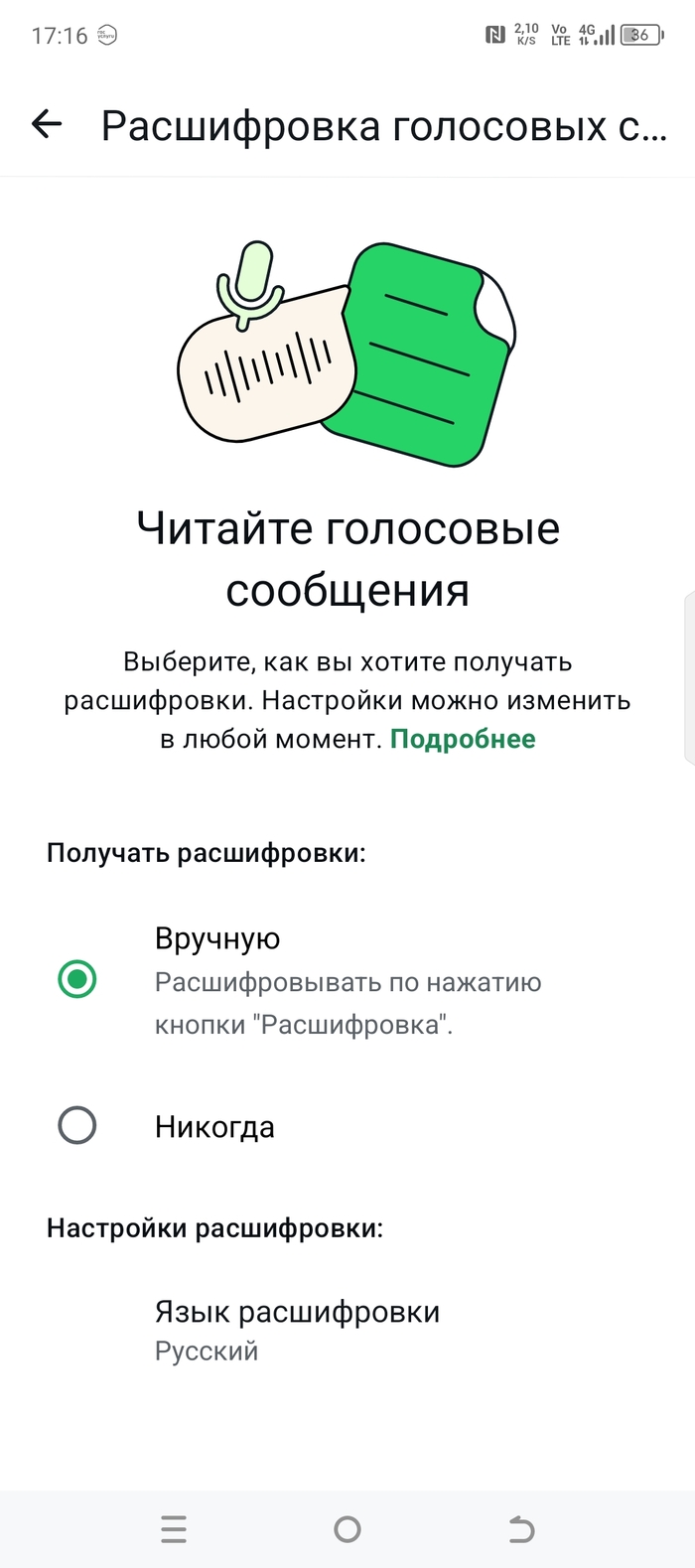
Task: Tap the system home button
Action: pos(347,1529)
